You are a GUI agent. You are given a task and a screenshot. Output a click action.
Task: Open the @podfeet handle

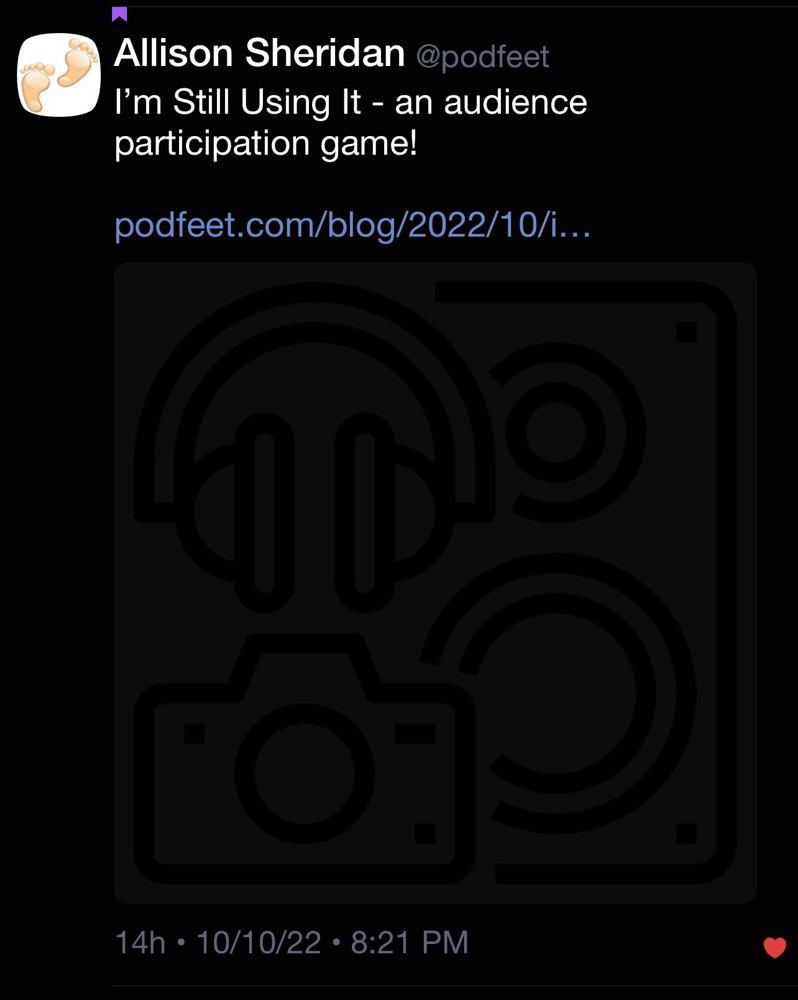coord(482,57)
